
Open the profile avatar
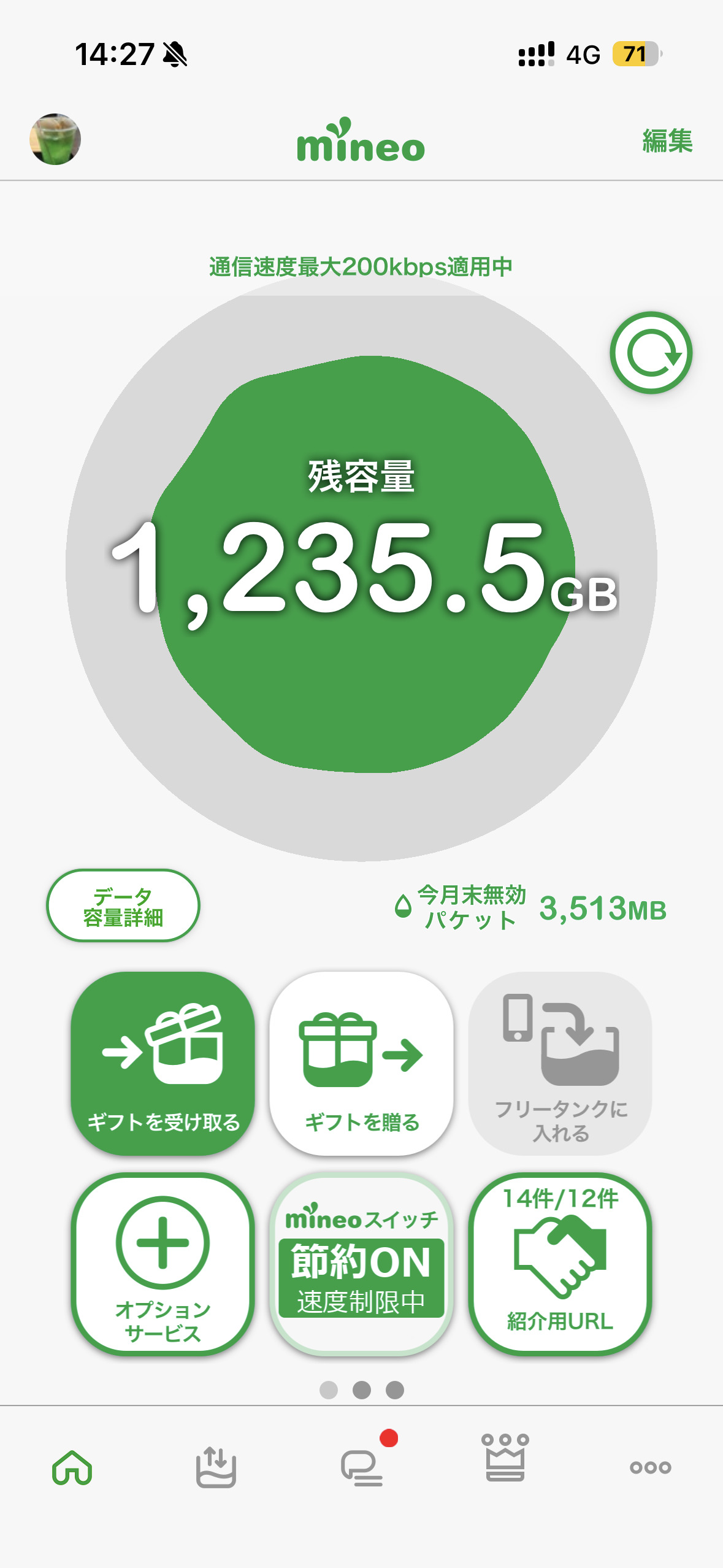(x=55, y=139)
